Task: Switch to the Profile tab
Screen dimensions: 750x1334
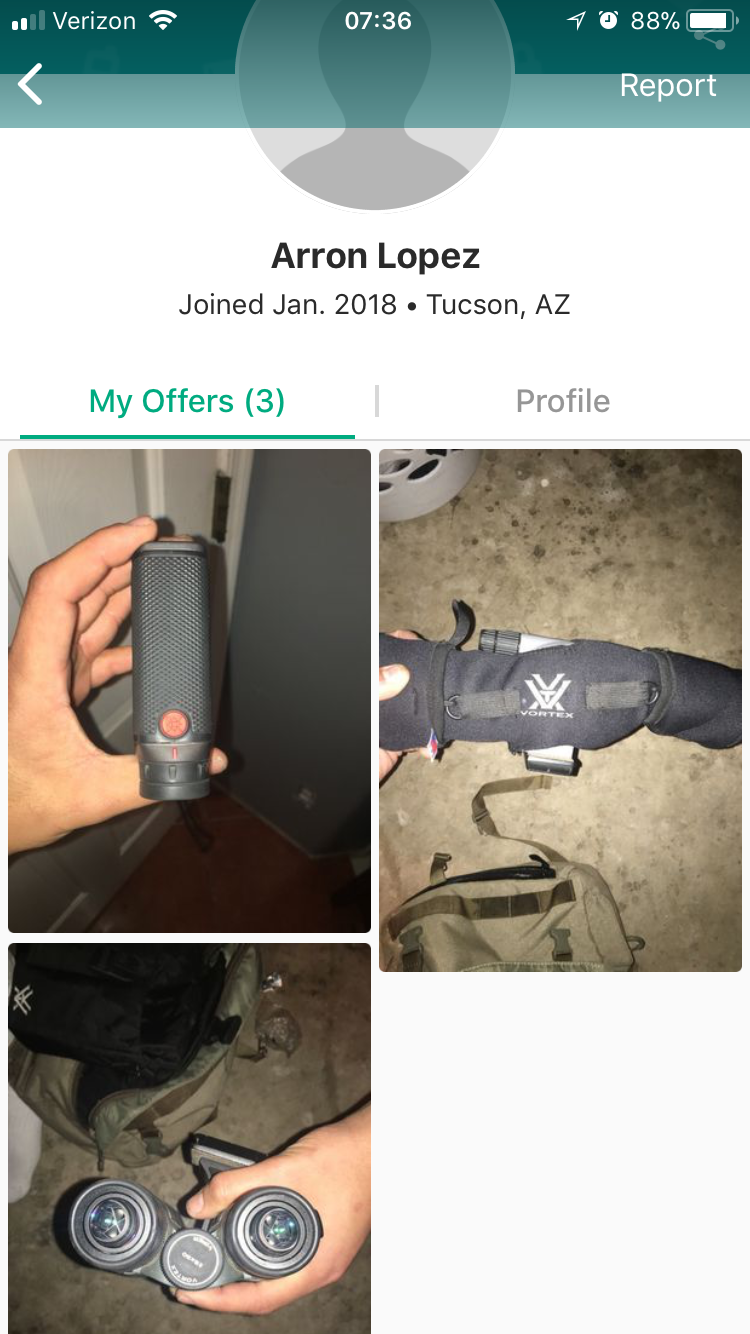Action: pyautogui.click(x=562, y=402)
